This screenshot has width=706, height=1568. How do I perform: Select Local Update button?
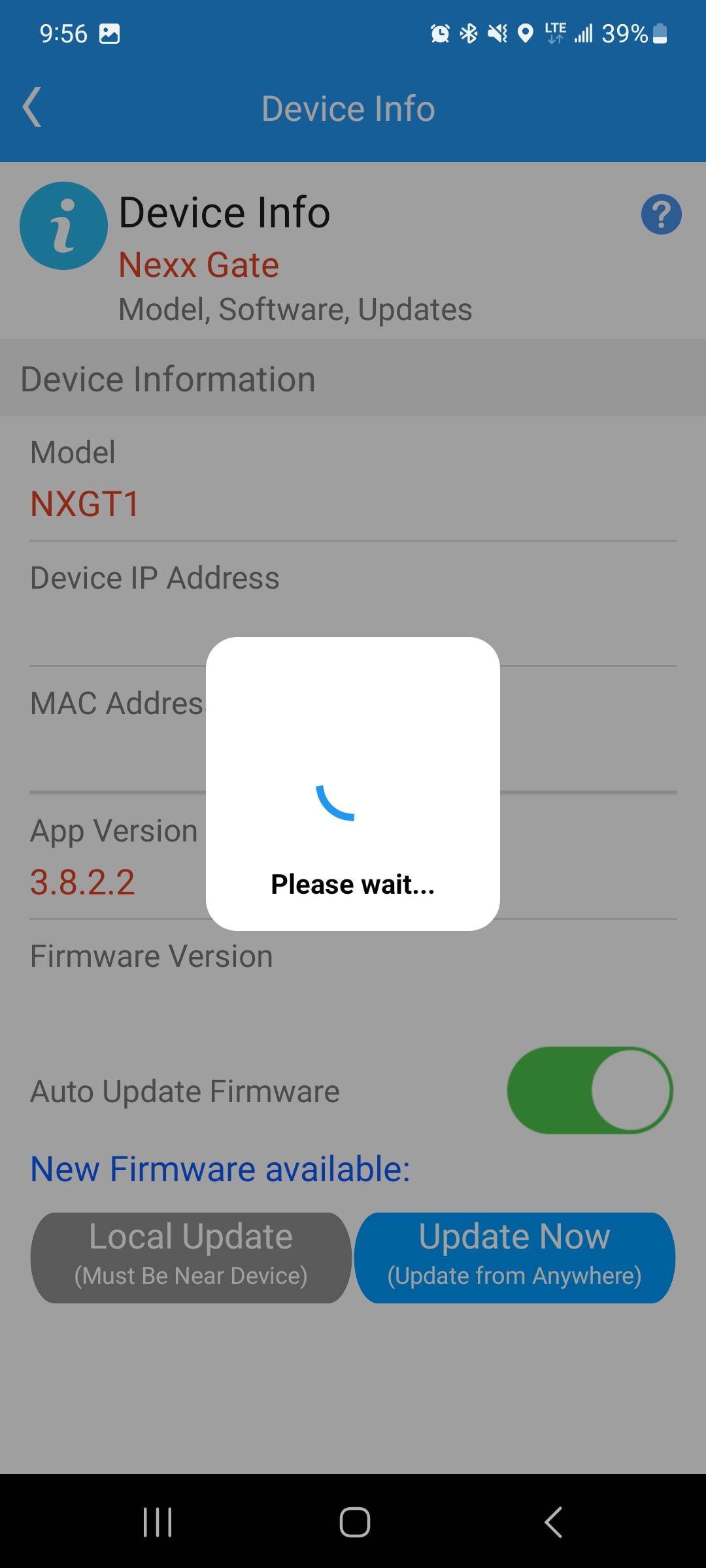coord(191,1258)
